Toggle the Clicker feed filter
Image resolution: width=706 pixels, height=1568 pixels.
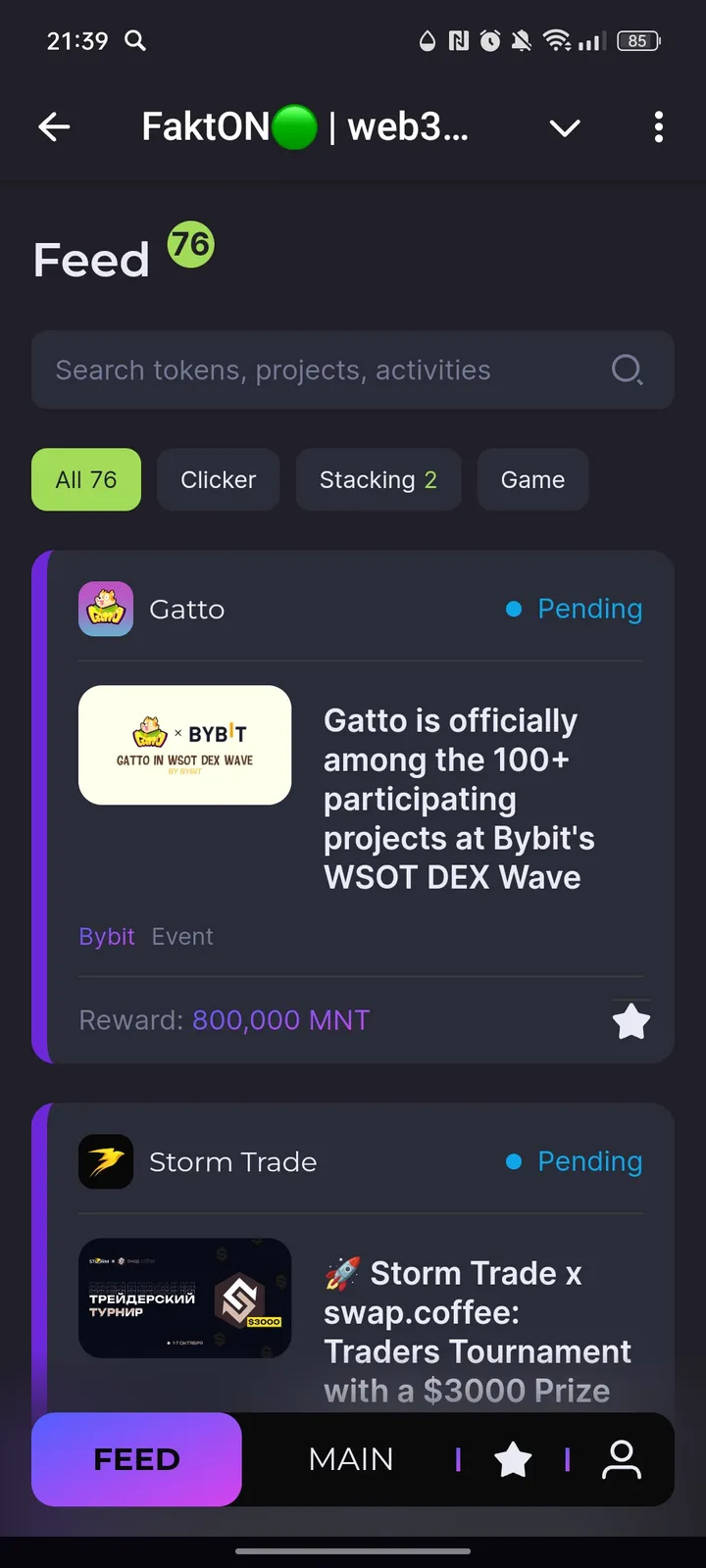(x=218, y=479)
